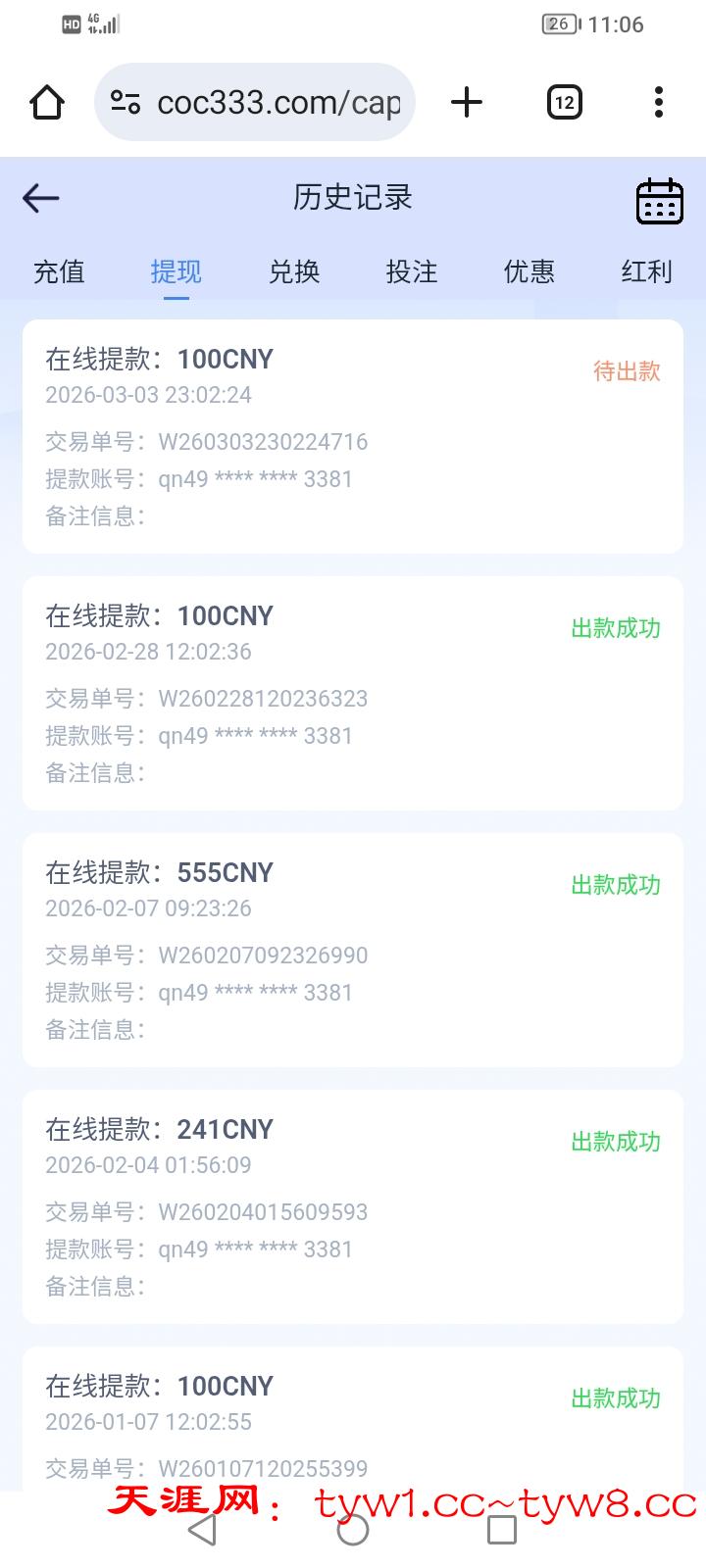Switch to the 兑换 tab
This screenshot has height=1568, width=706.
tap(294, 271)
